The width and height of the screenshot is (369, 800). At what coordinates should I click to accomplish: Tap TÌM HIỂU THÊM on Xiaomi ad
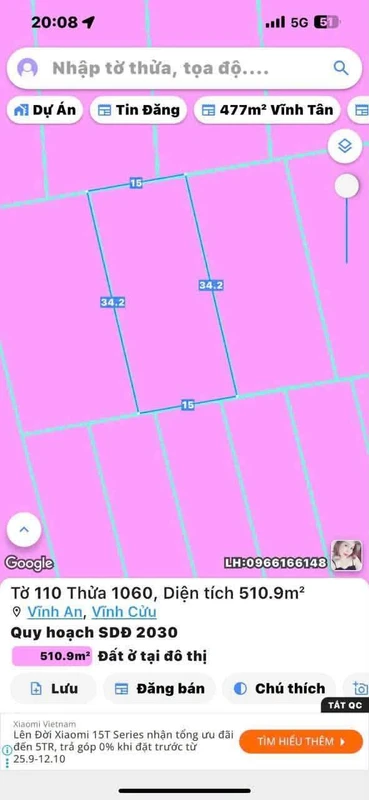tap(302, 741)
